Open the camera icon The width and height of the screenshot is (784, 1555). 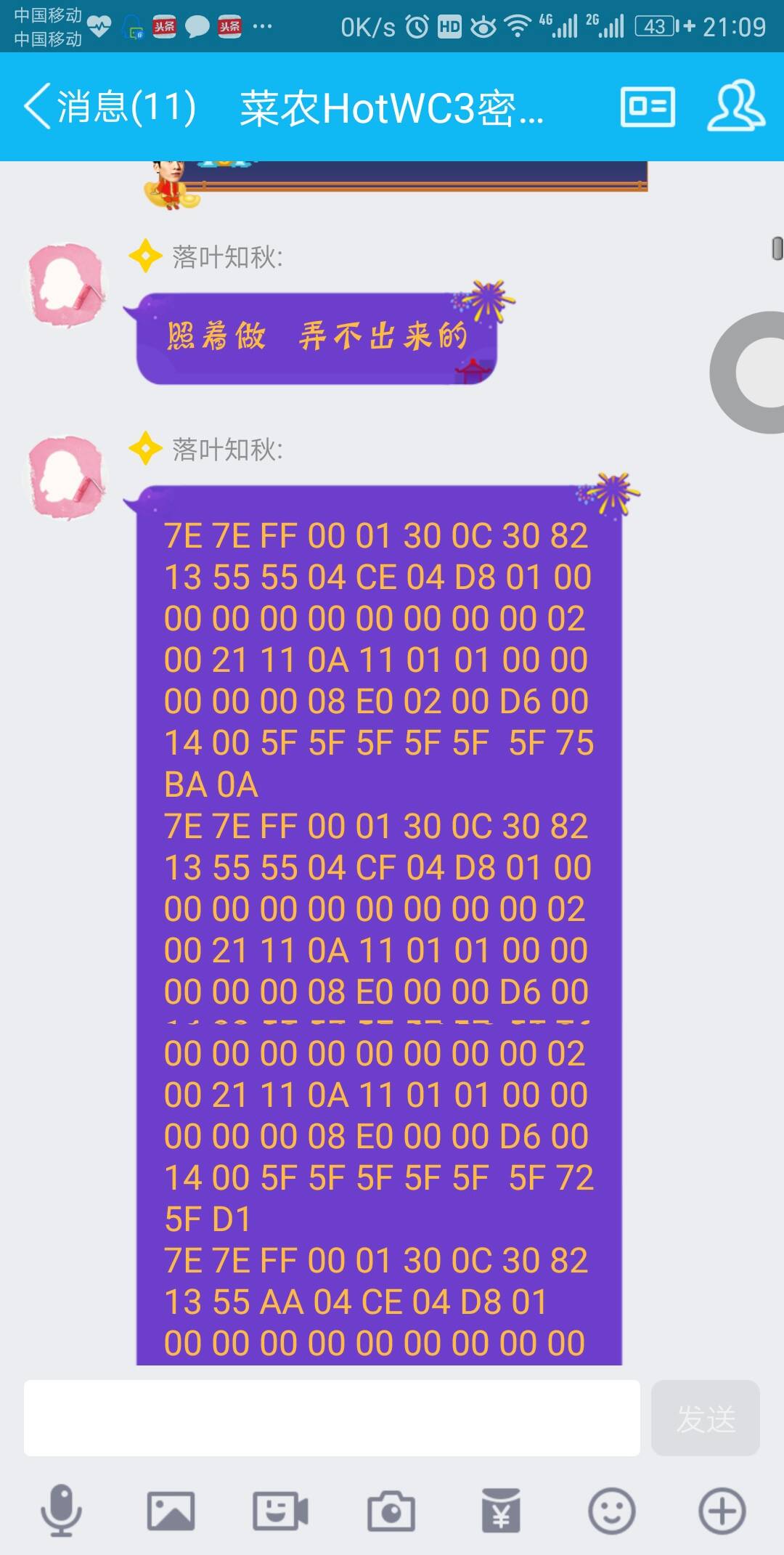coord(391,1511)
